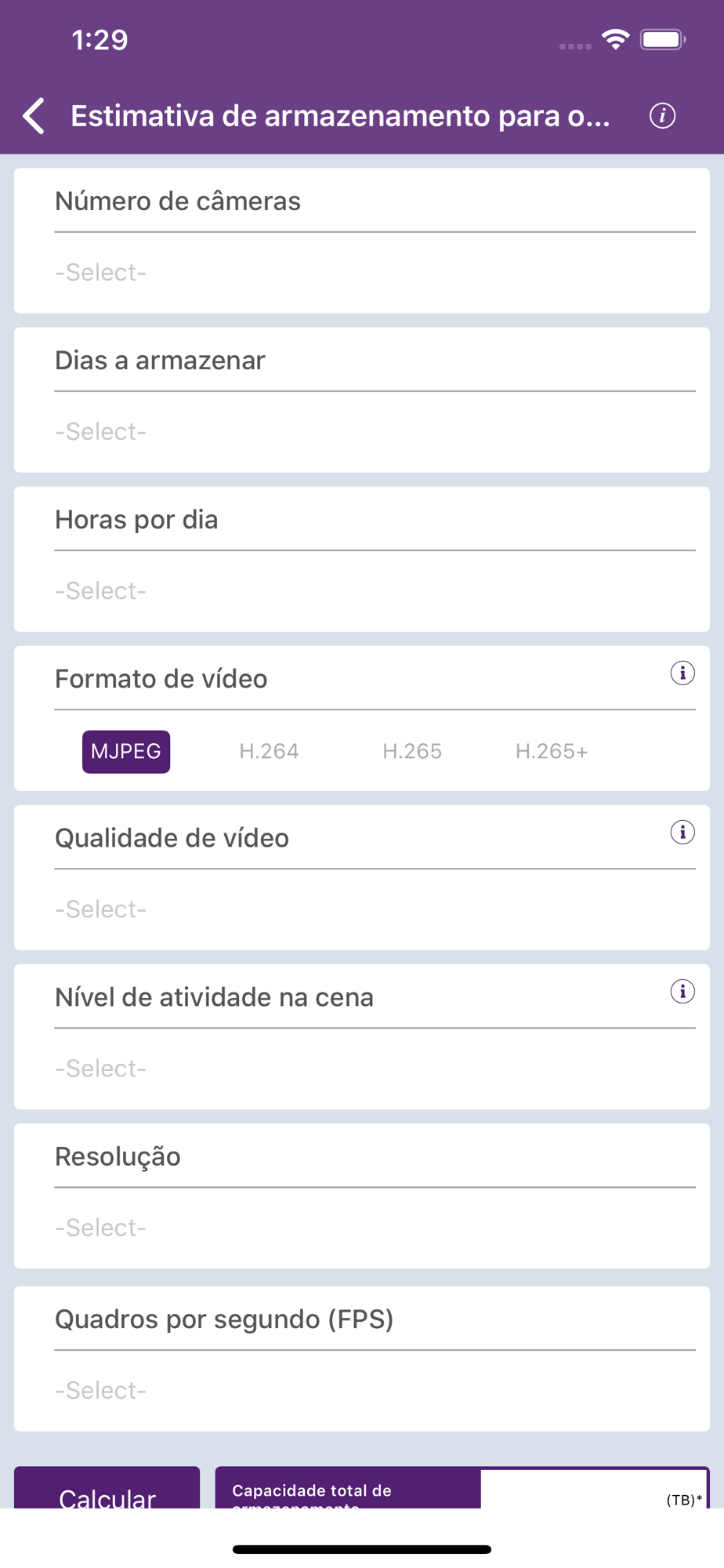Screen dimensions: 724x1568
Task: Choose Quadros por segundo (FPS) value
Action: click(375, 1391)
